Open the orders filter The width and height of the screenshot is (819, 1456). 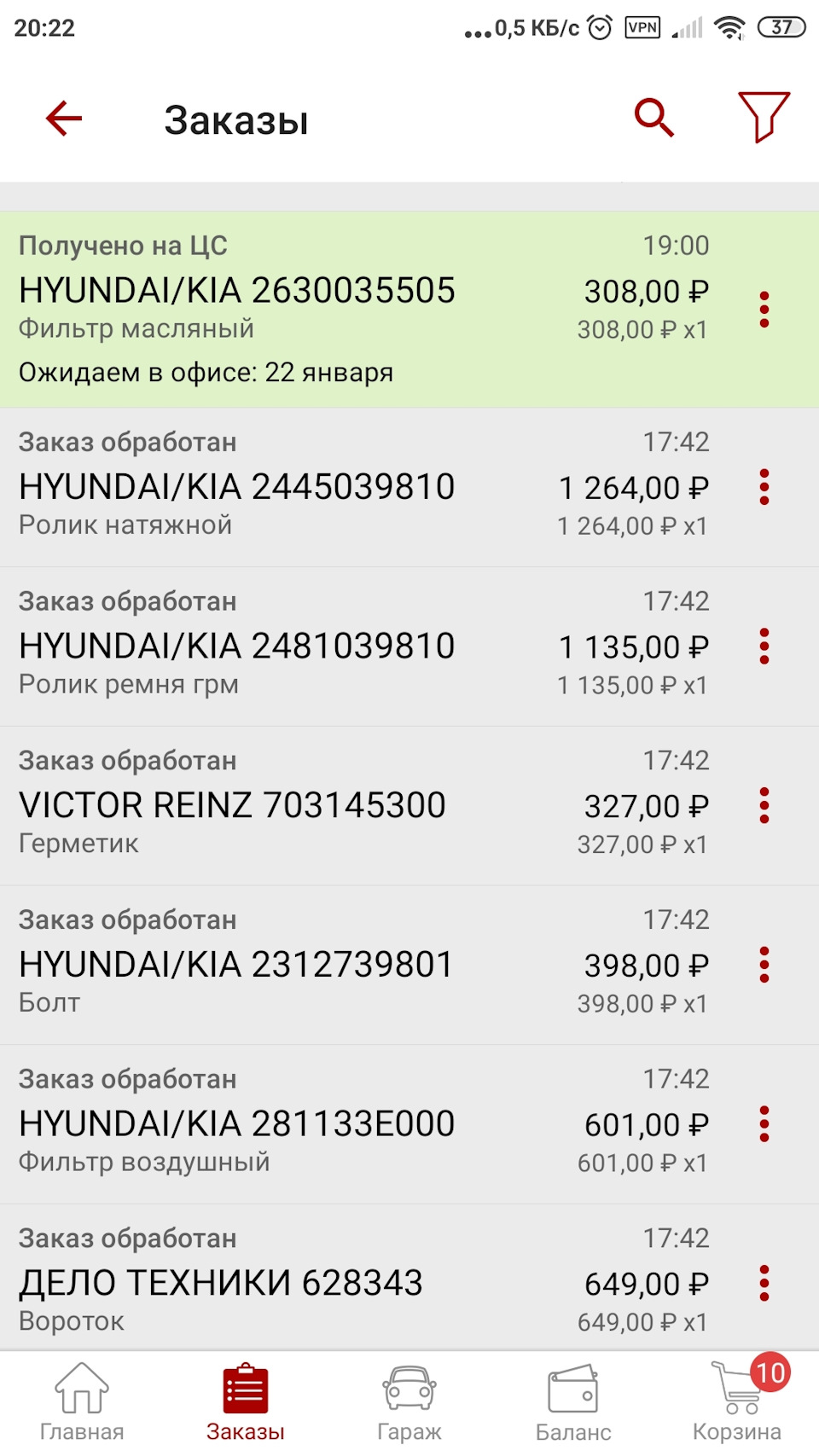[763, 117]
